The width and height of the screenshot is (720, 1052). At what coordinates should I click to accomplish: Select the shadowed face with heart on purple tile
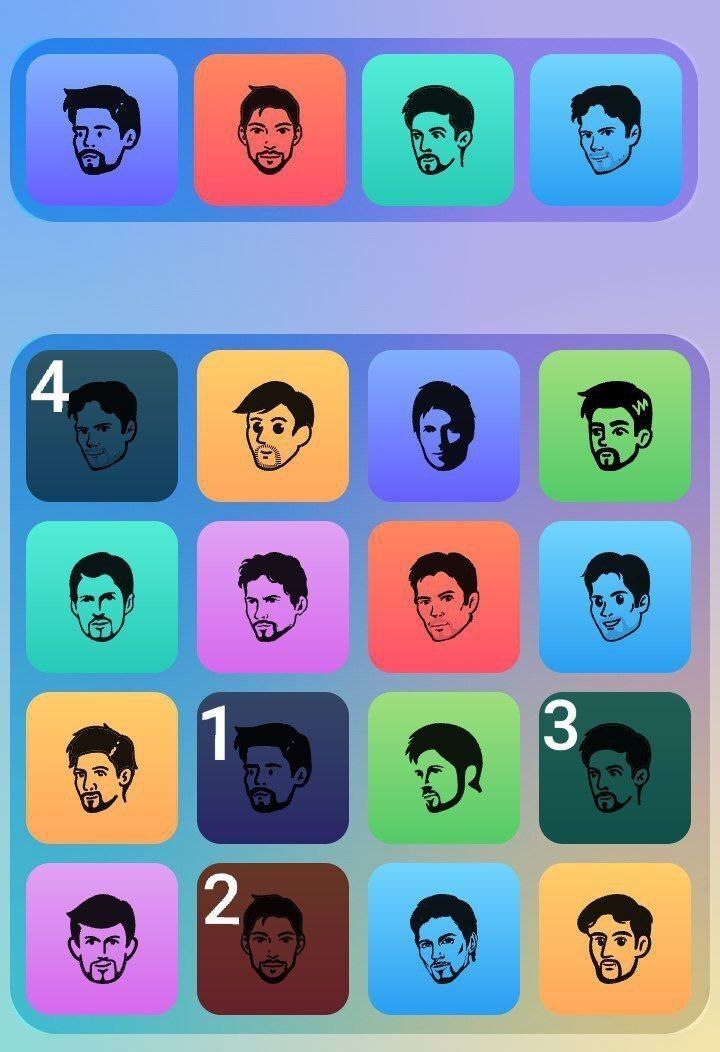coord(443,426)
